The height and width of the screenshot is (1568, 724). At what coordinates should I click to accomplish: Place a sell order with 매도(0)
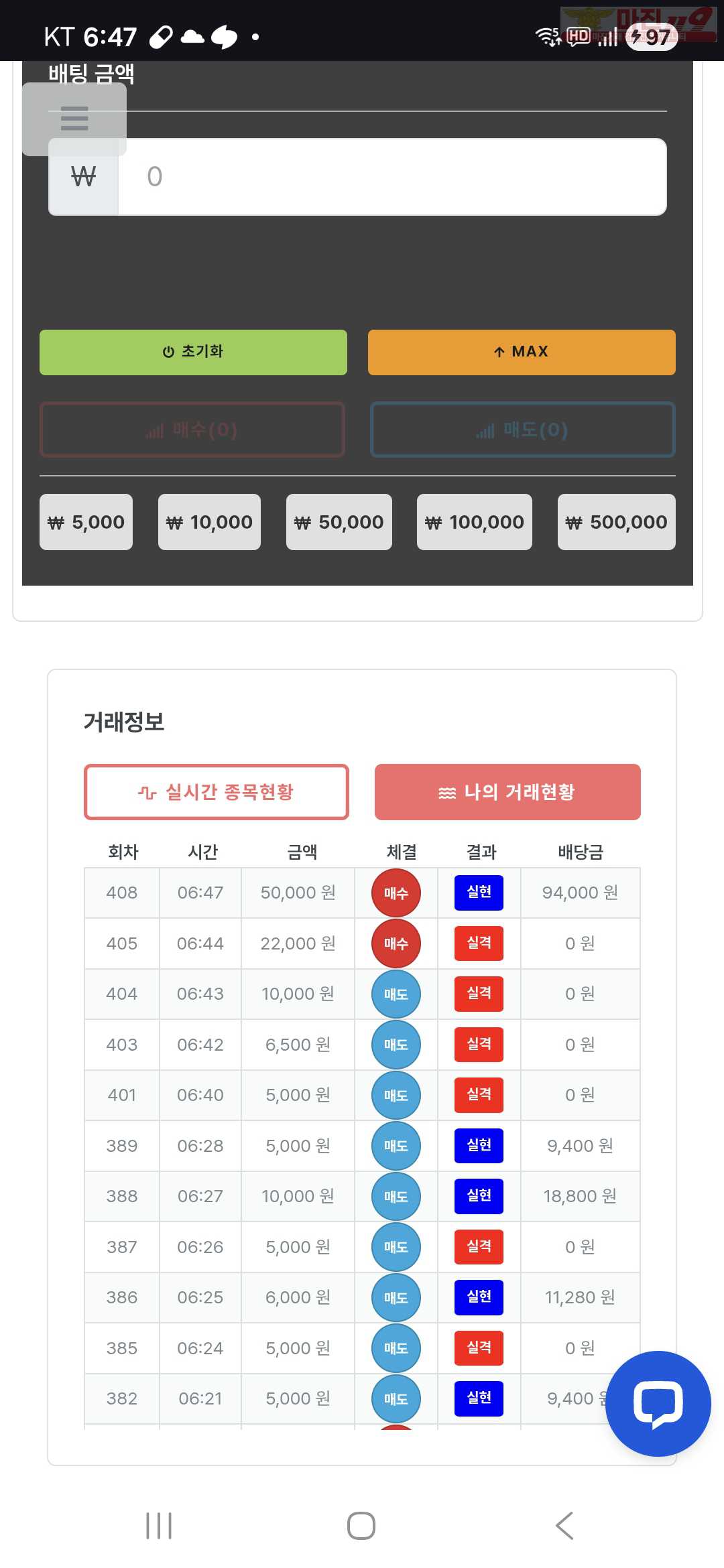[522, 430]
